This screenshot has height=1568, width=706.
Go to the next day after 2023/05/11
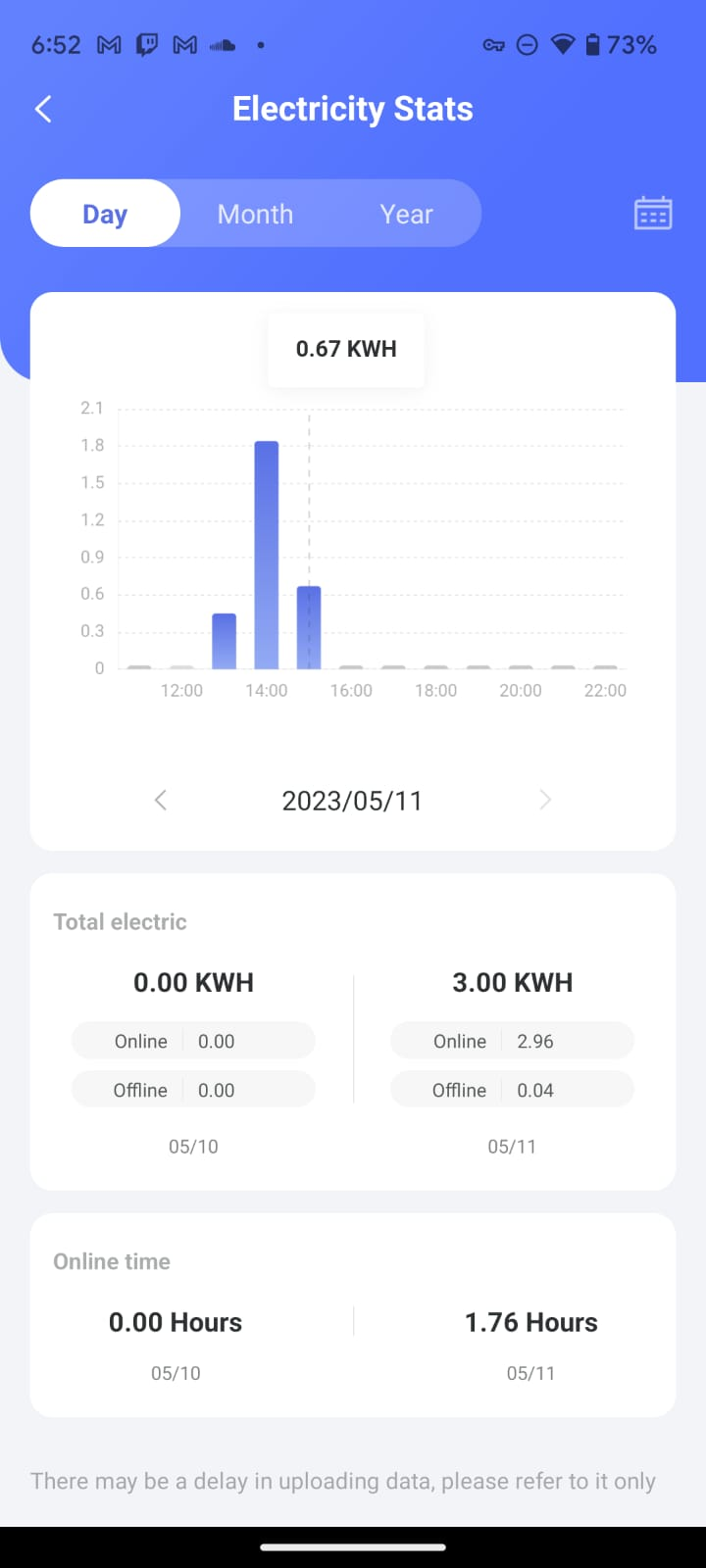click(x=545, y=801)
